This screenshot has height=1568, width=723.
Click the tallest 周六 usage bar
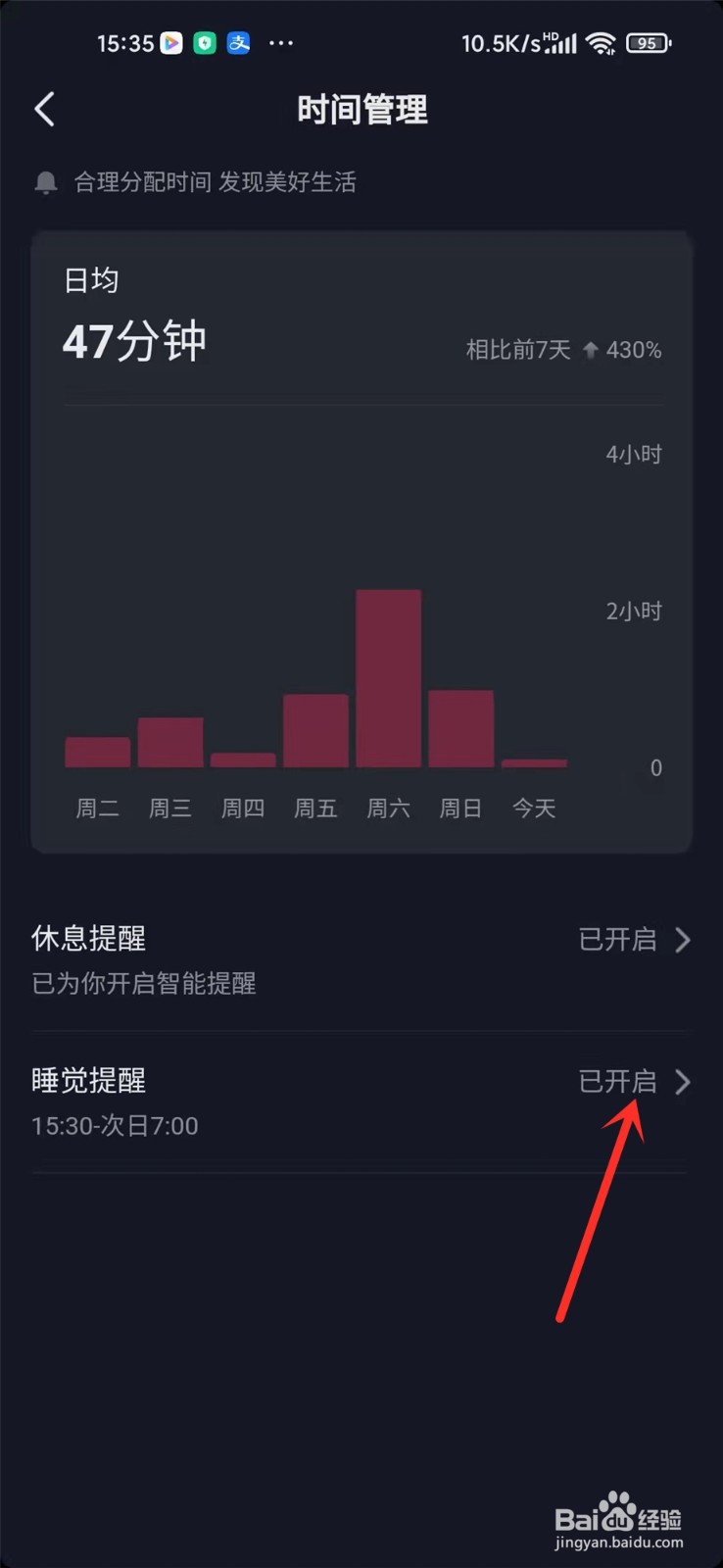click(388, 676)
